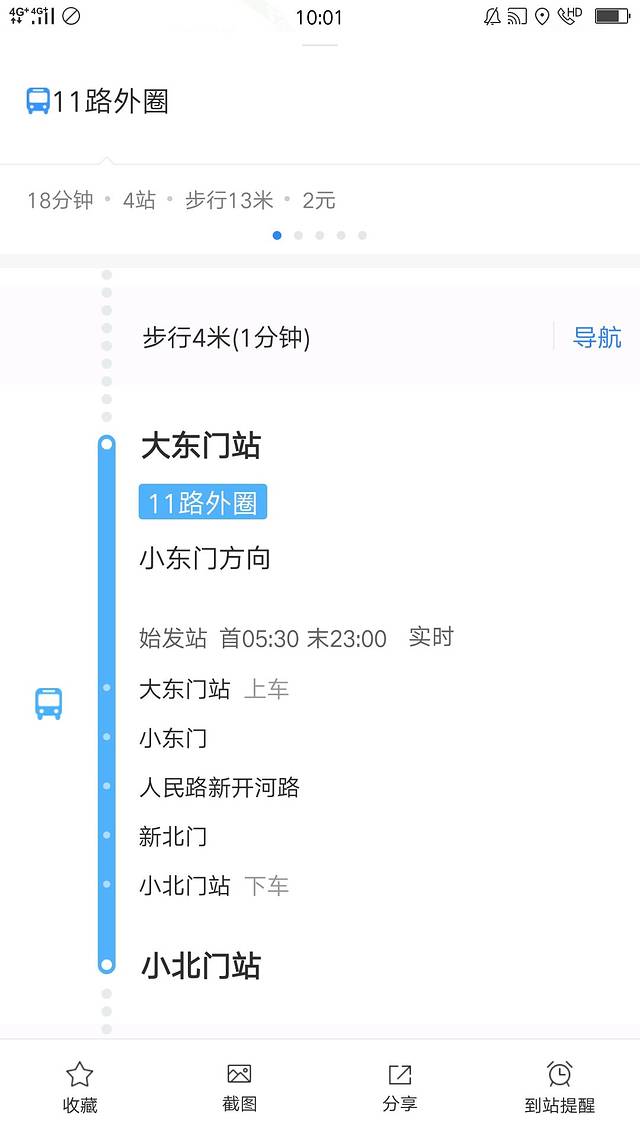Open 大东门站 boarding station details
Screen dimensions: 640x1137
pyautogui.click(x=200, y=446)
